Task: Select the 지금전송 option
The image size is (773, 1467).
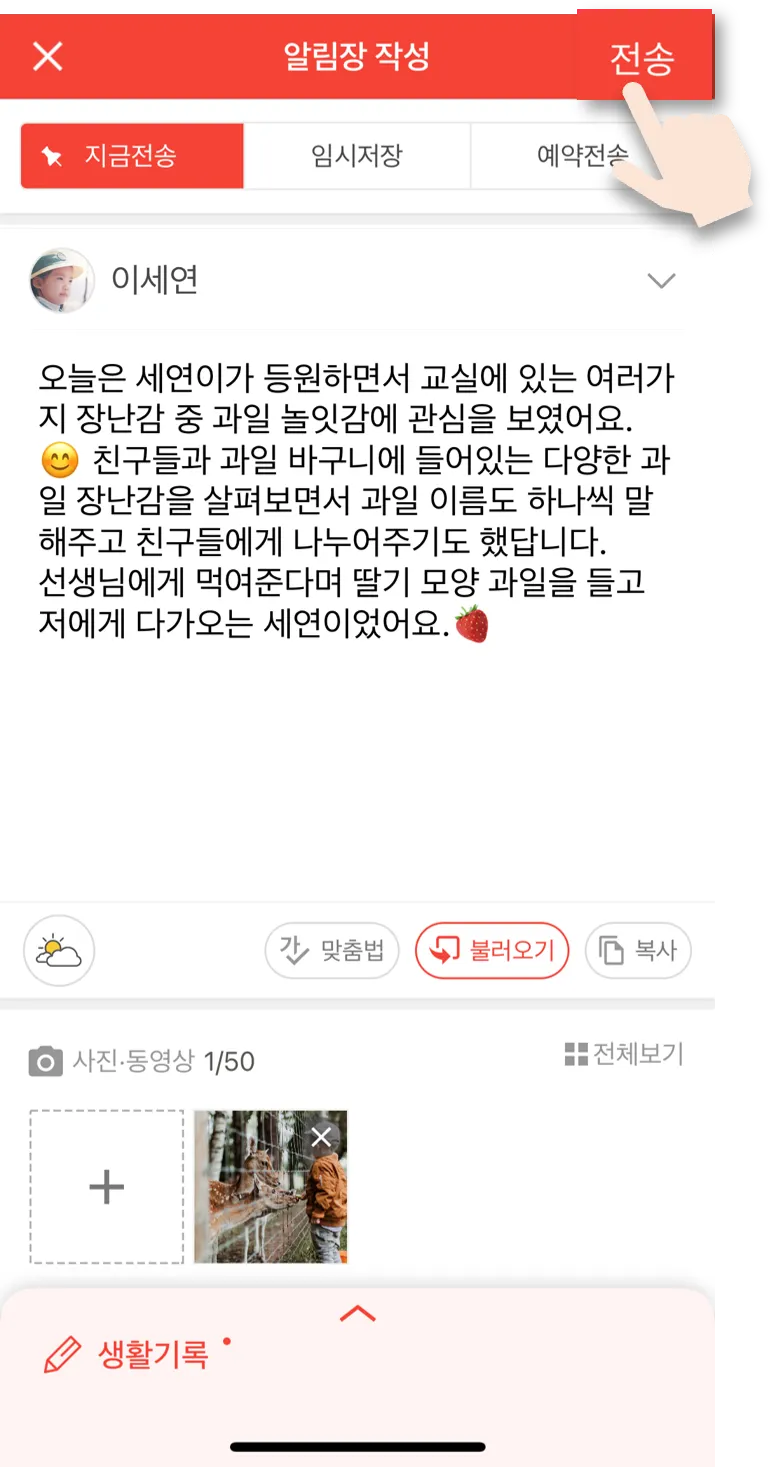Action: tap(132, 156)
